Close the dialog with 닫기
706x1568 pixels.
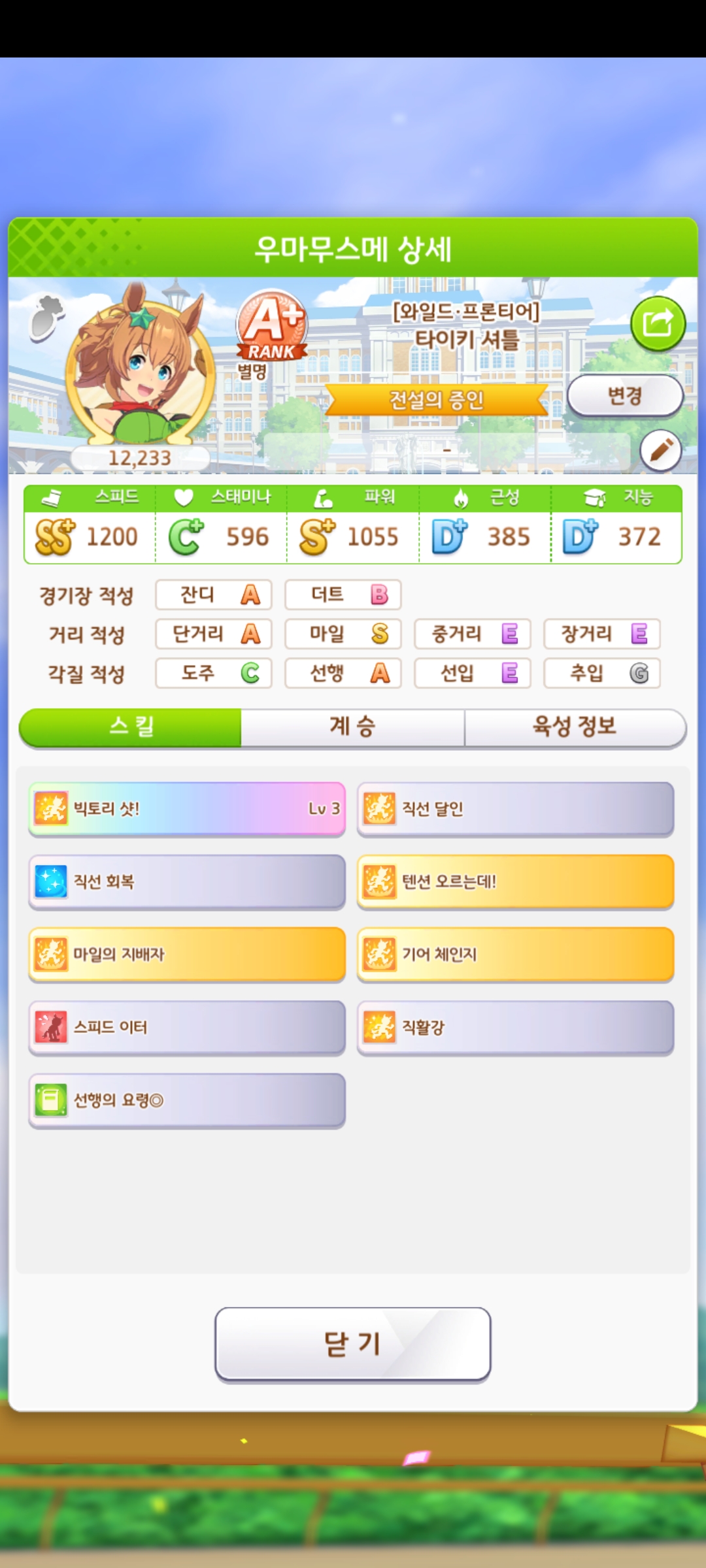[x=352, y=1344]
